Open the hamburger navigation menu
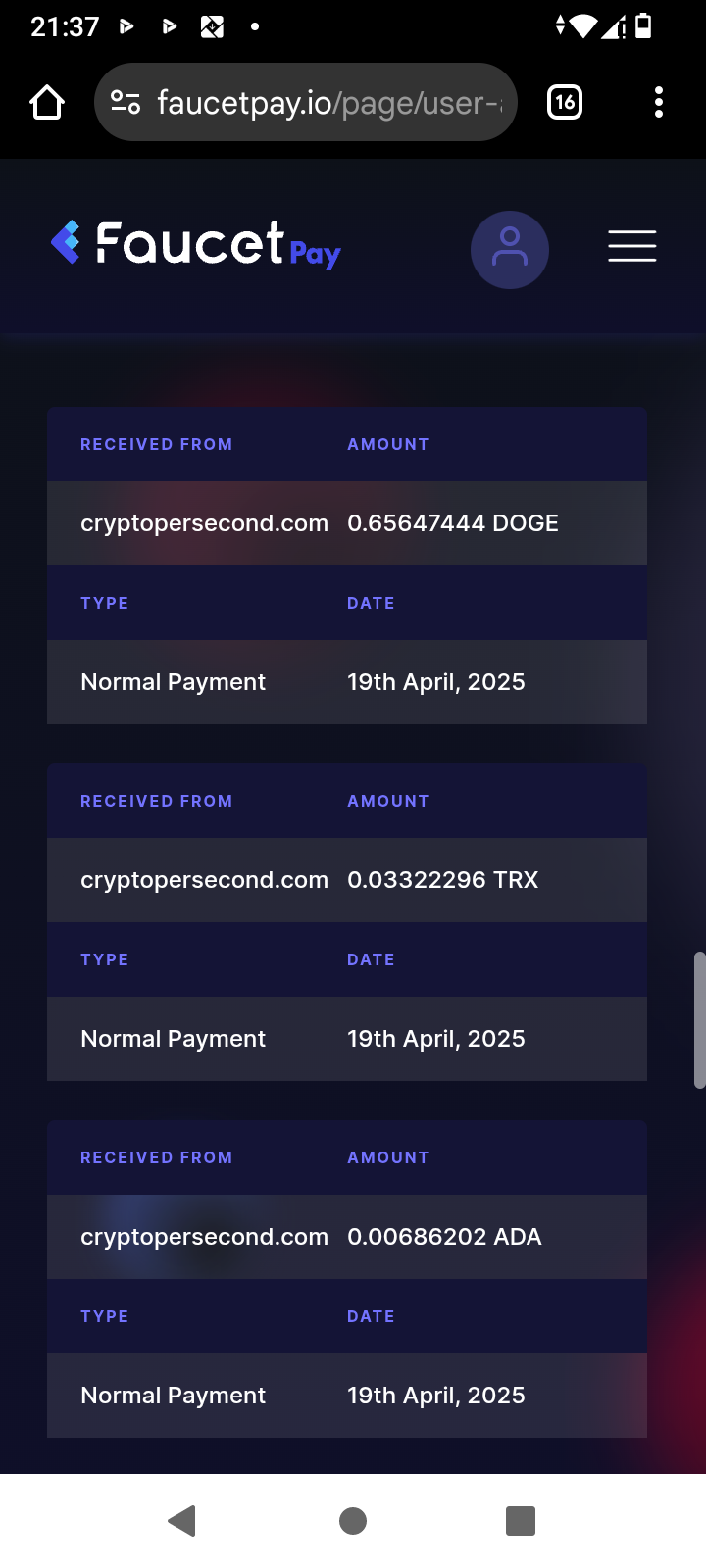The image size is (706, 1568). [632, 246]
